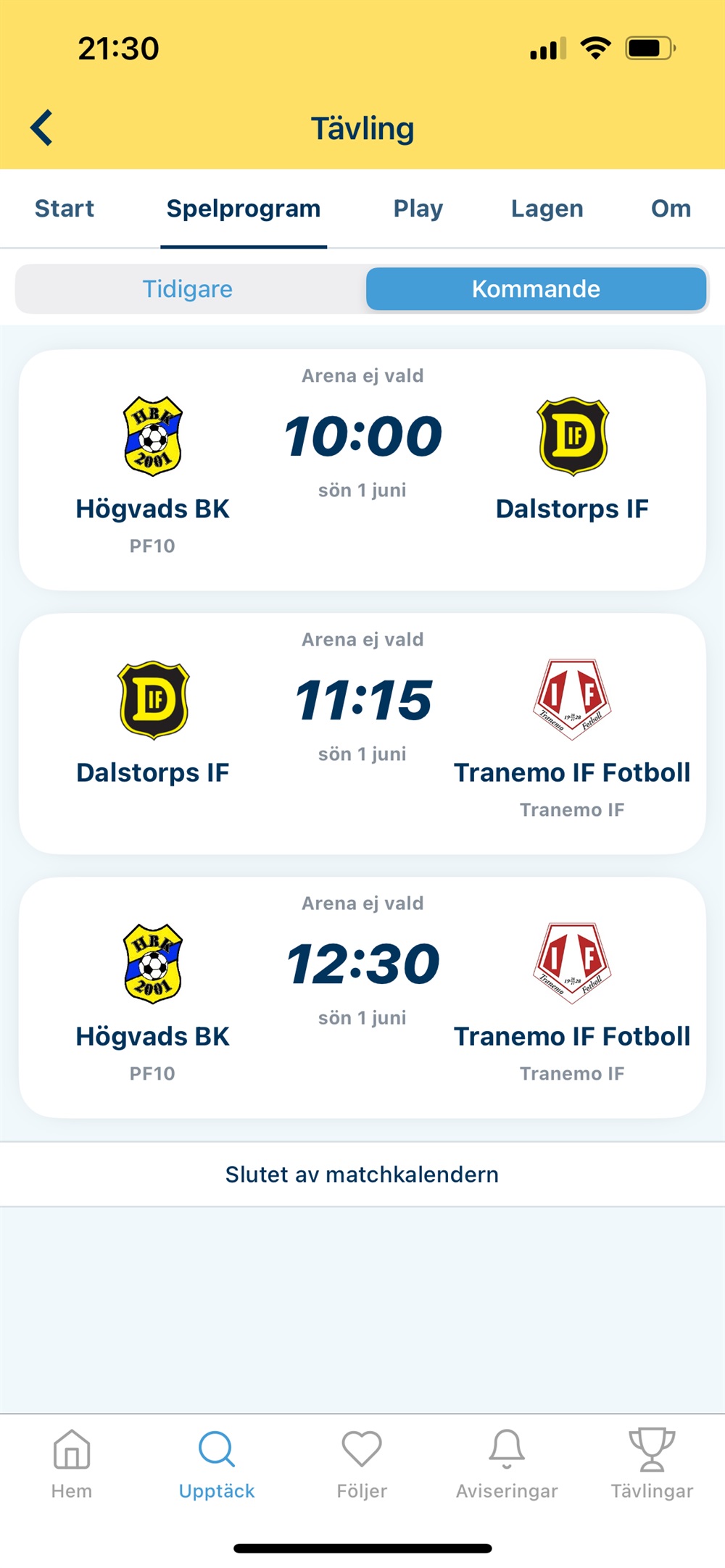Select the Spelprogram tab
The image size is (725, 1568).
(244, 209)
